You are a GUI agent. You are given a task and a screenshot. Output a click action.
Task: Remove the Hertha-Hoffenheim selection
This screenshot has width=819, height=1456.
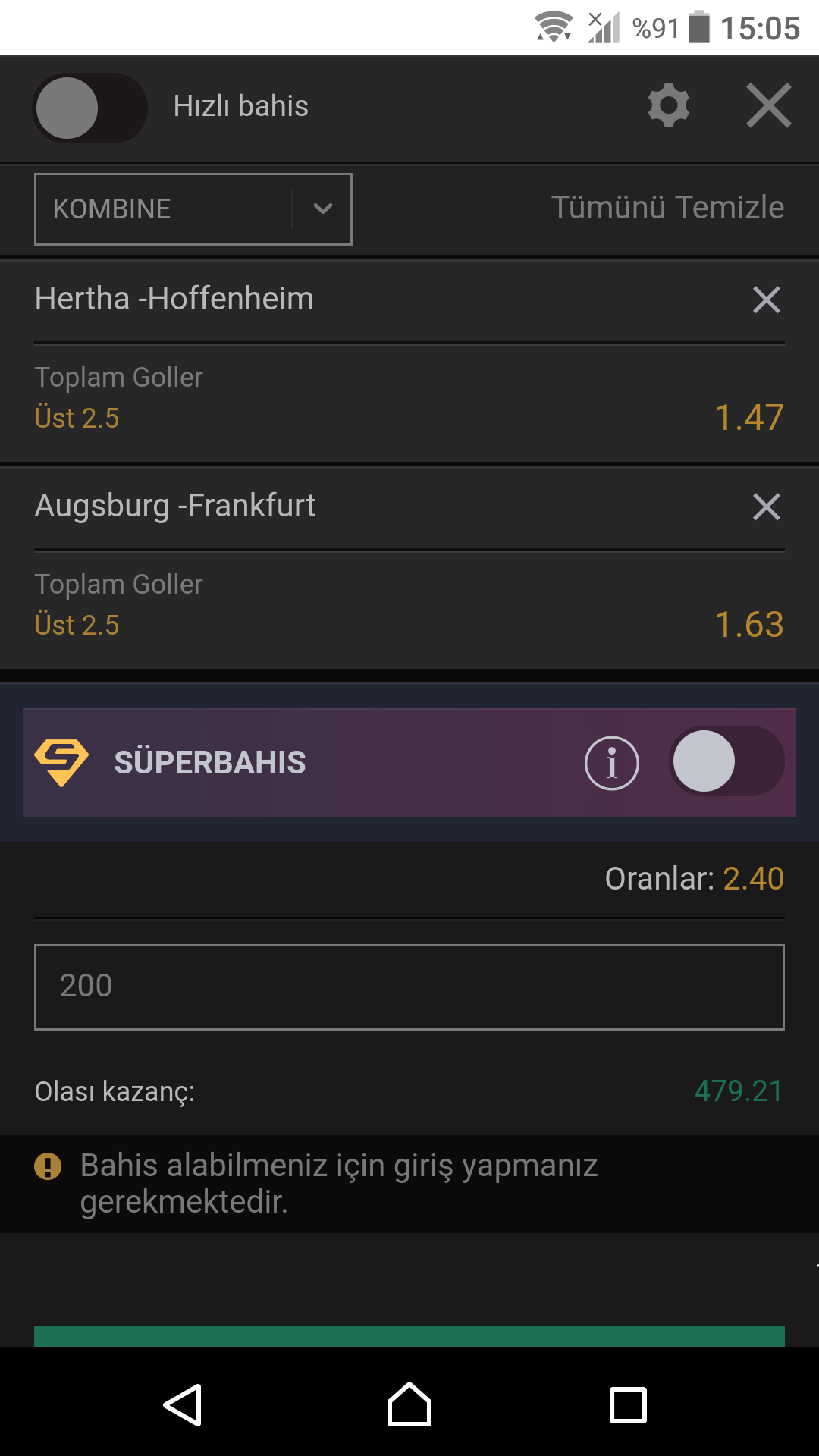tap(767, 300)
